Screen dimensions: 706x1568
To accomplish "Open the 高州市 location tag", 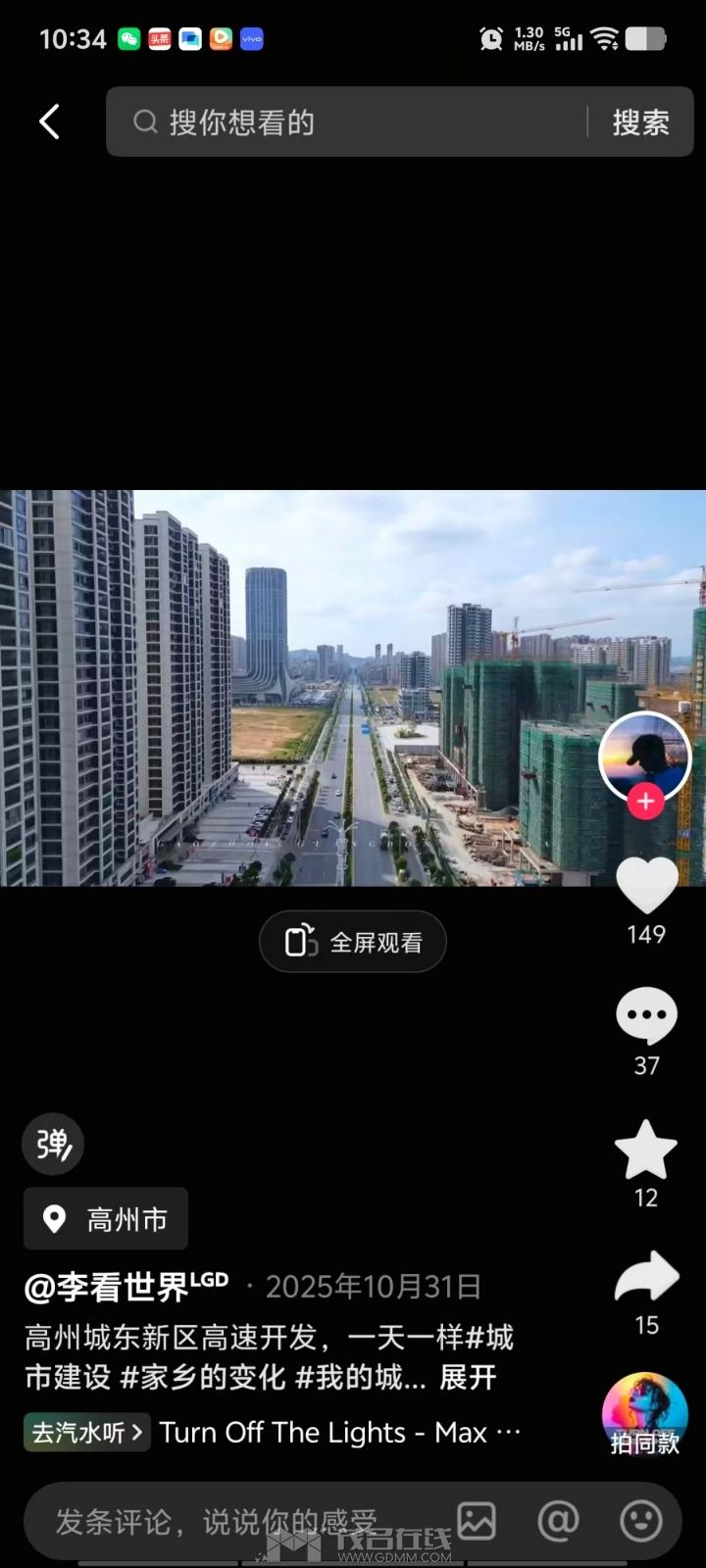I will [x=106, y=1219].
